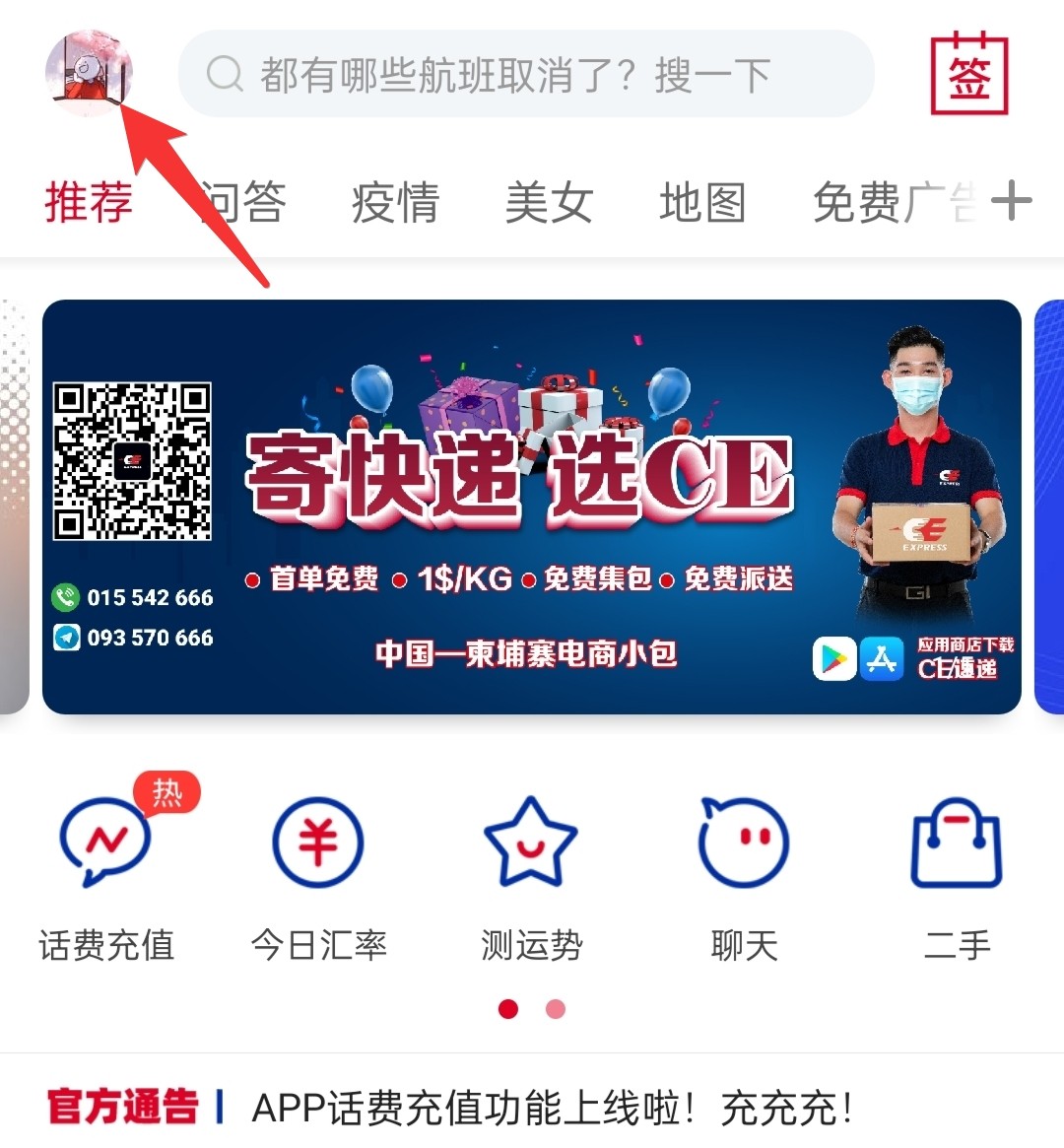1064x1148 pixels.
Task: Switch to the 问答 tab
Action: coord(244,203)
